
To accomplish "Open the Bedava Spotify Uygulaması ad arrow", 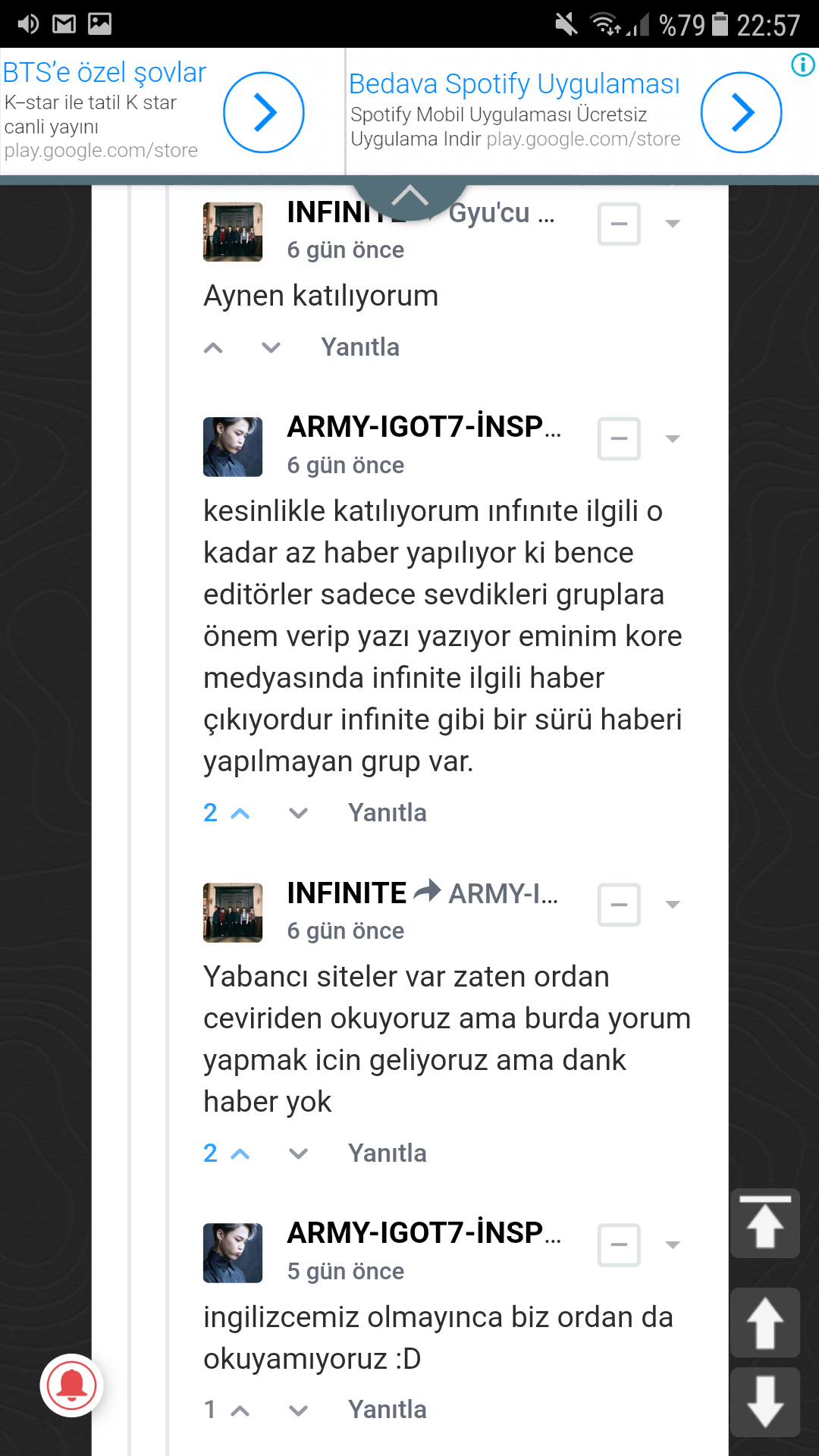I will (741, 112).
